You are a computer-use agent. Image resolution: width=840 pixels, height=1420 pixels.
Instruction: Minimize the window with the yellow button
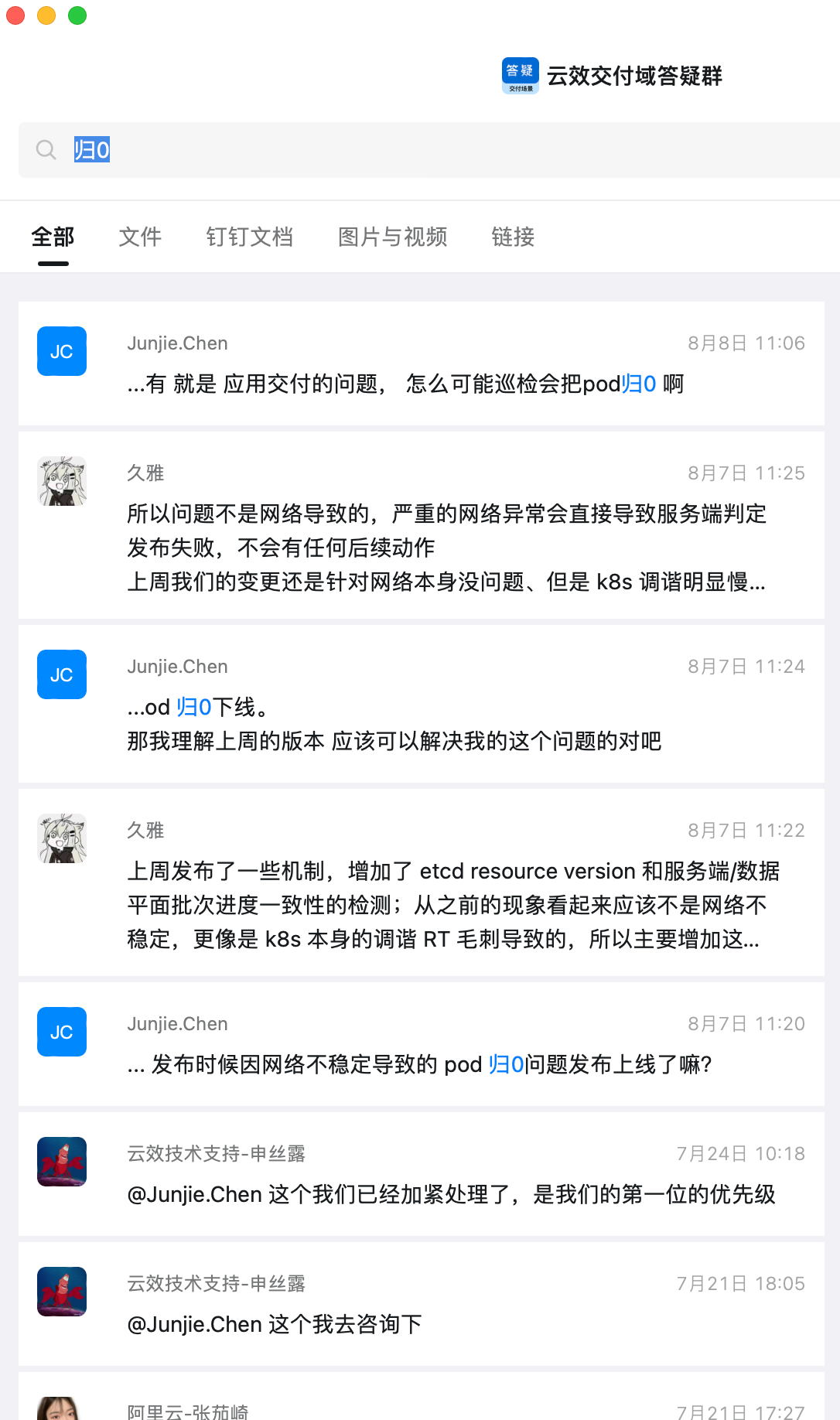pos(46,15)
